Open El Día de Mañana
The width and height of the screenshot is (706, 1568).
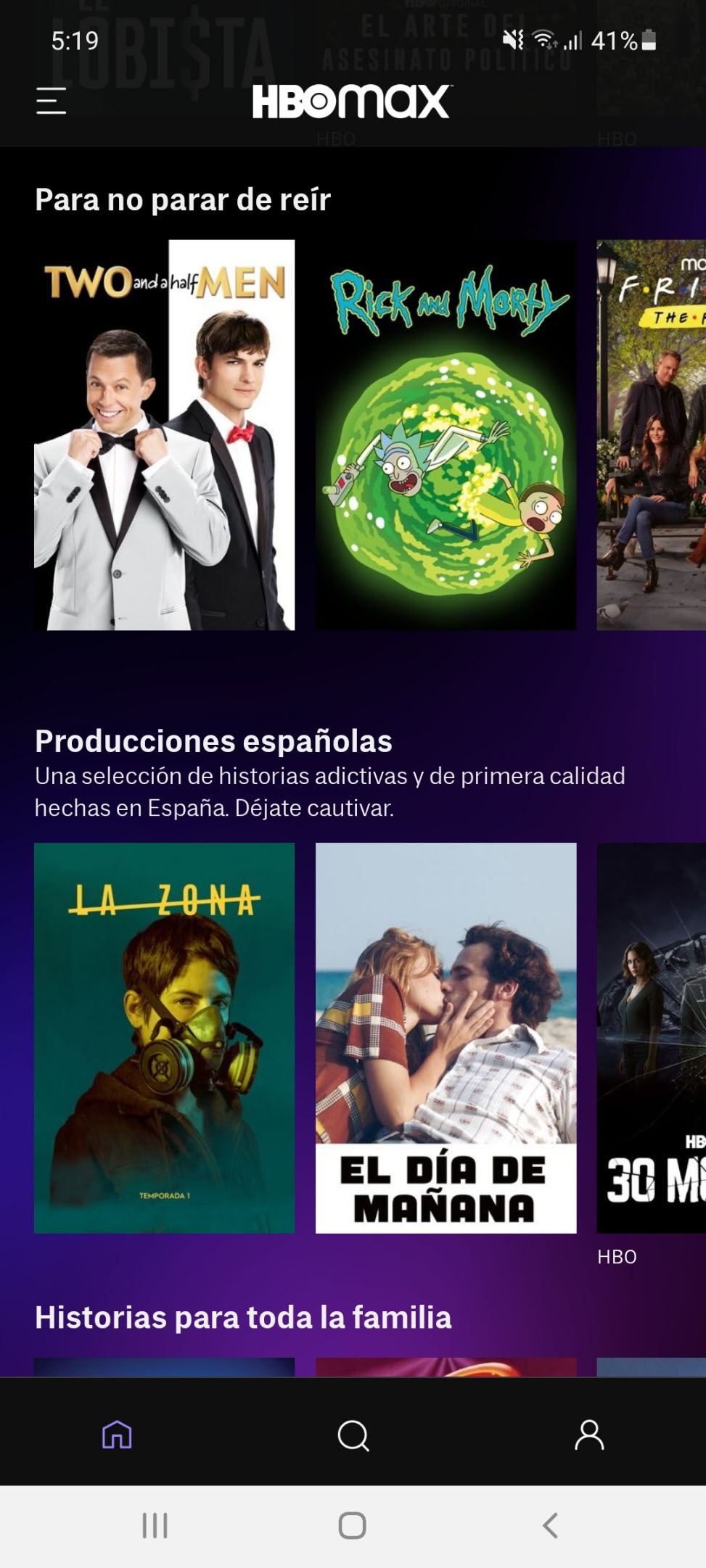click(446, 1037)
